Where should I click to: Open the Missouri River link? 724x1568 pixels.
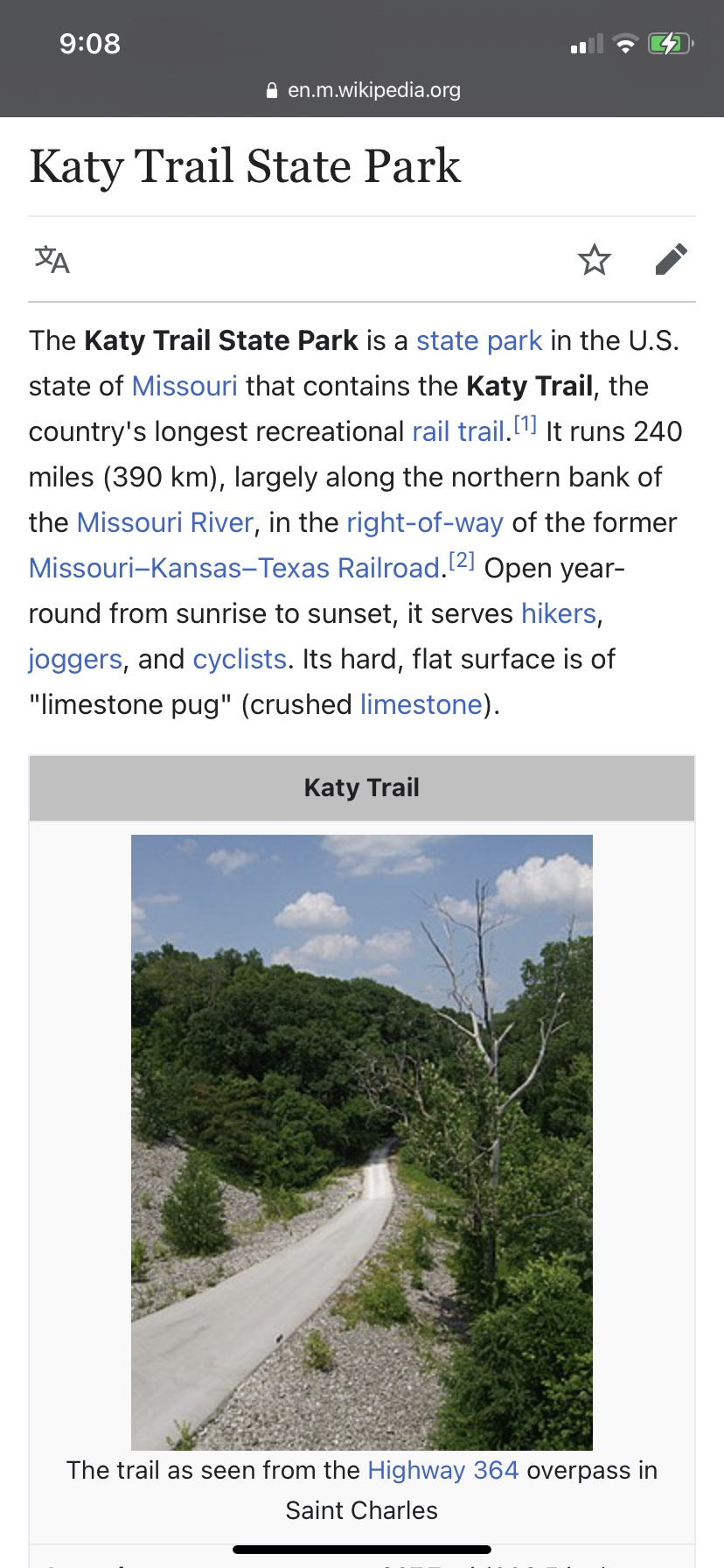pyautogui.click(x=165, y=522)
